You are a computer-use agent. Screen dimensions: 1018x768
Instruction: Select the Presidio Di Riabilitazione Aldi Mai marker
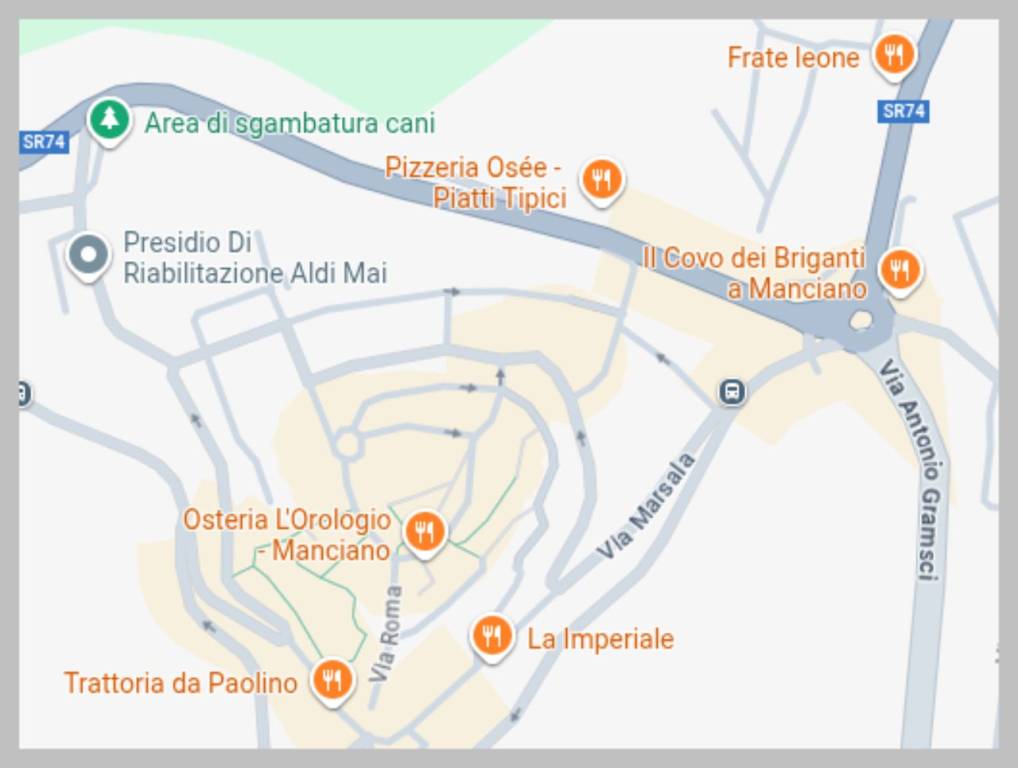pyautogui.click(x=89, y=255)
